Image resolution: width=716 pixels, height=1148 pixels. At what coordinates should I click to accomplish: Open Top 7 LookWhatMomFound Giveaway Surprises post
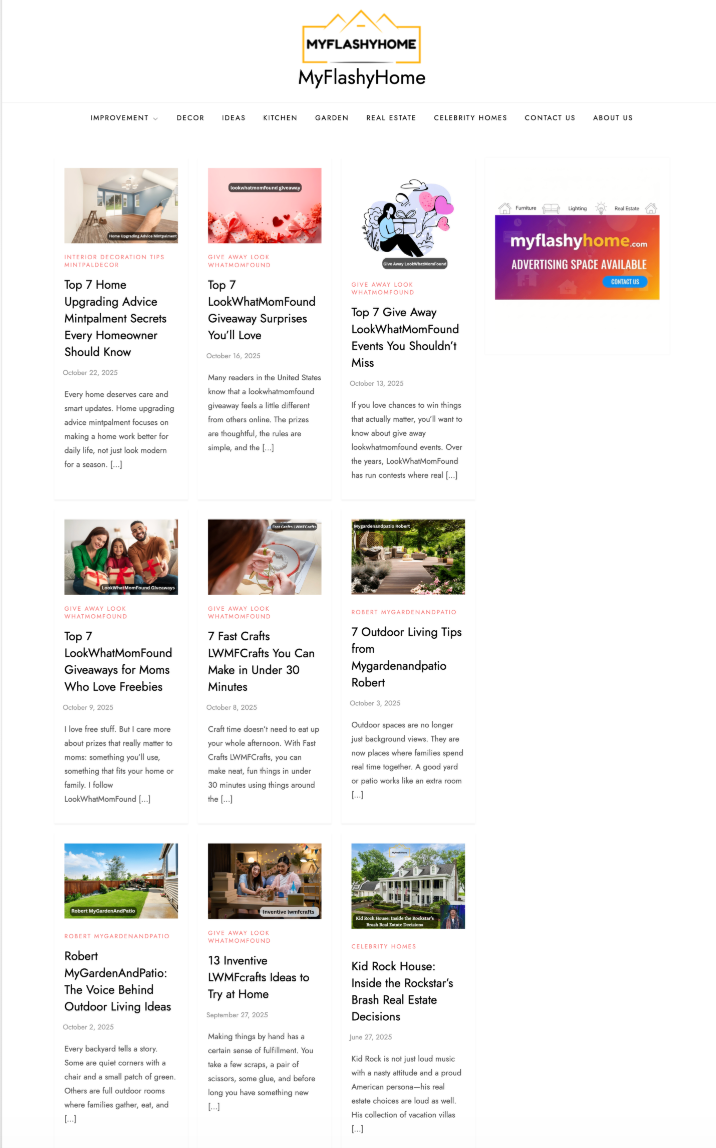(x=261, y=310)
